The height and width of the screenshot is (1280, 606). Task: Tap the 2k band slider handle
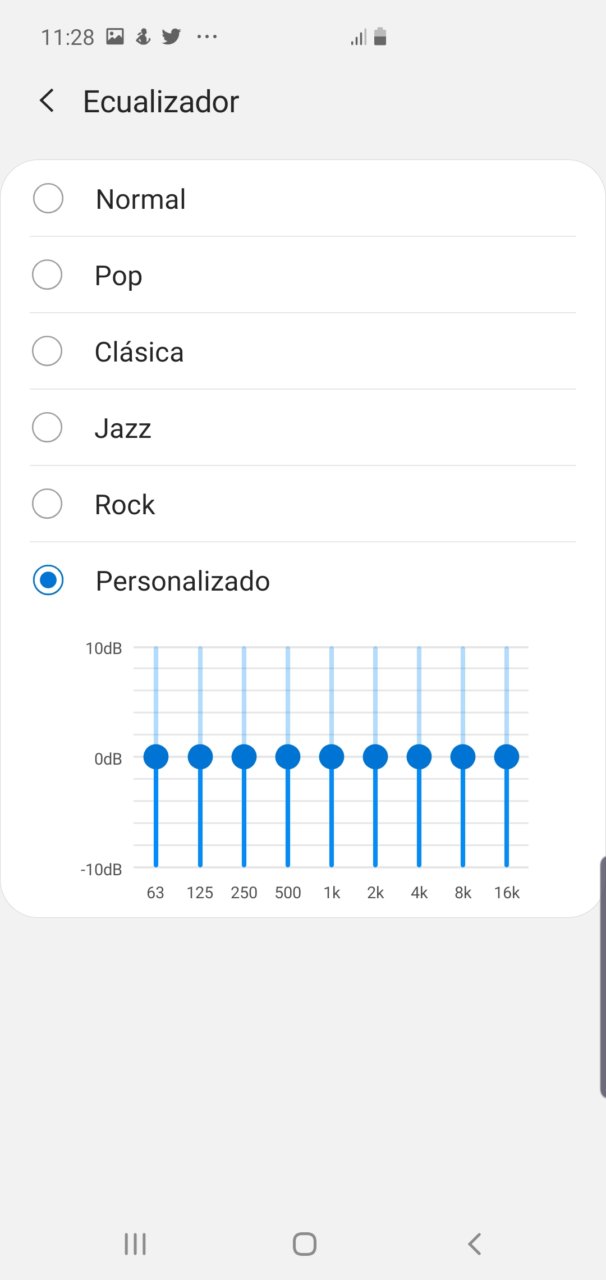click(375, 757)
